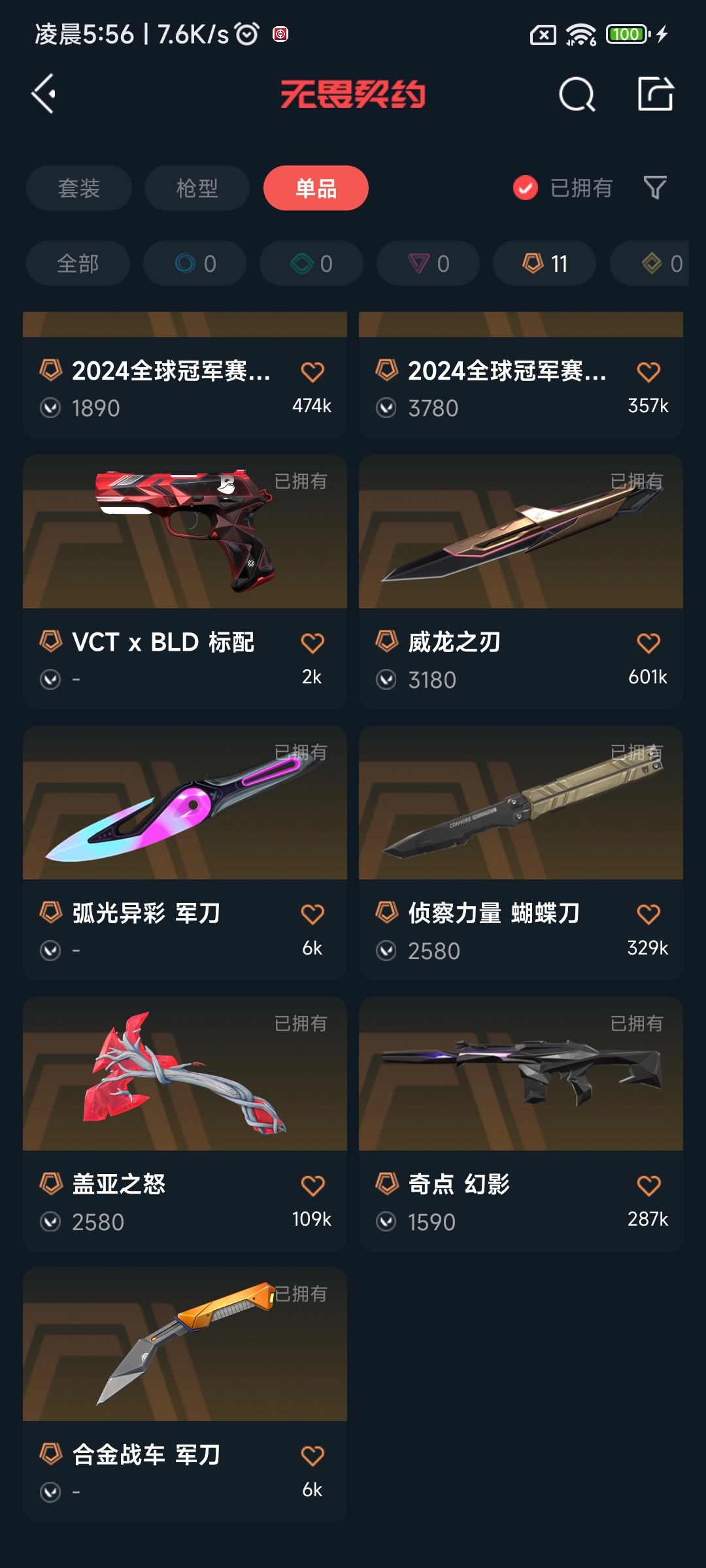The width and height of the screenshot is (706, 1568).
Task: Tap the share icon in the header
Action: (656, 94)
